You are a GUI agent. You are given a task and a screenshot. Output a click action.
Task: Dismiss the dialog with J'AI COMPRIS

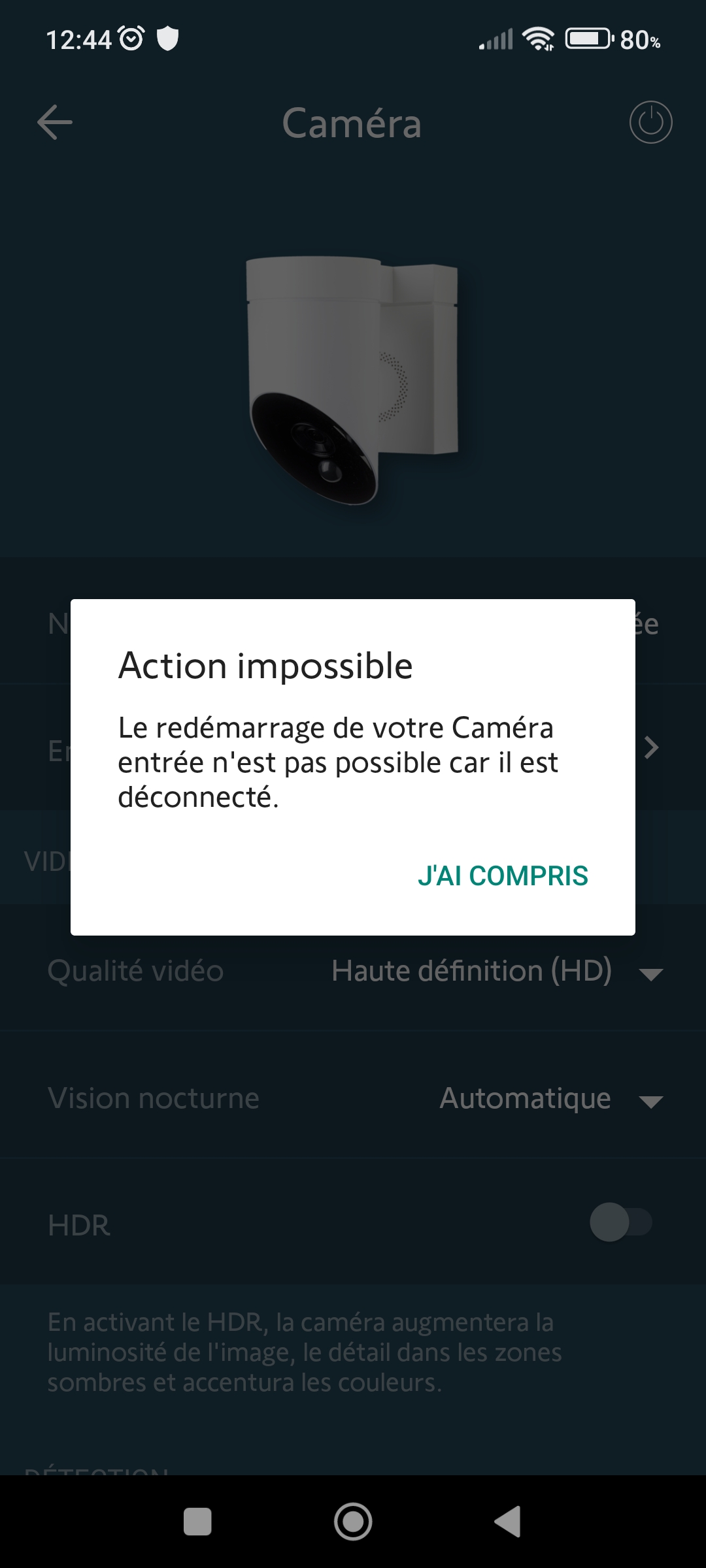[503, 875]
